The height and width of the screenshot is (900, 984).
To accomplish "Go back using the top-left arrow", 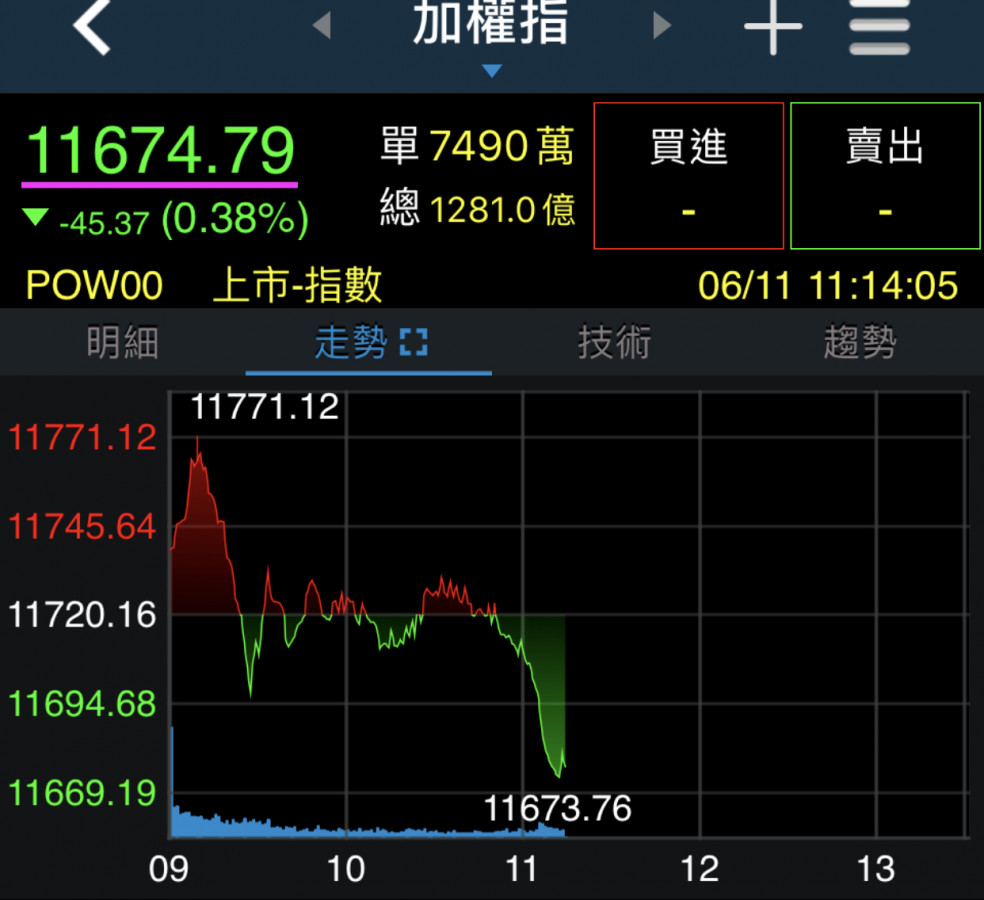I will coord(92,26).
